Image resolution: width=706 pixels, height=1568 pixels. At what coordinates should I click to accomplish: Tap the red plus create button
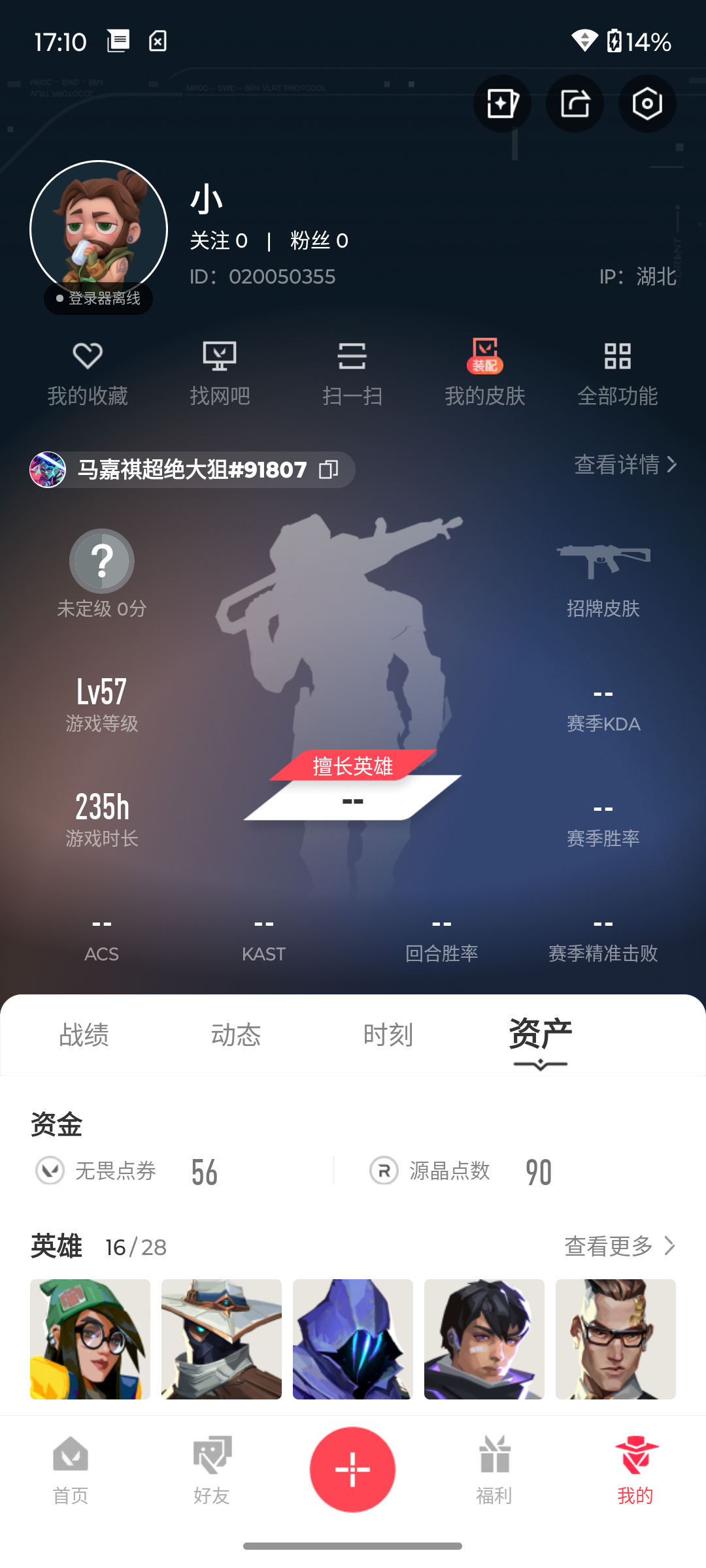click(x=352, y=1469)
